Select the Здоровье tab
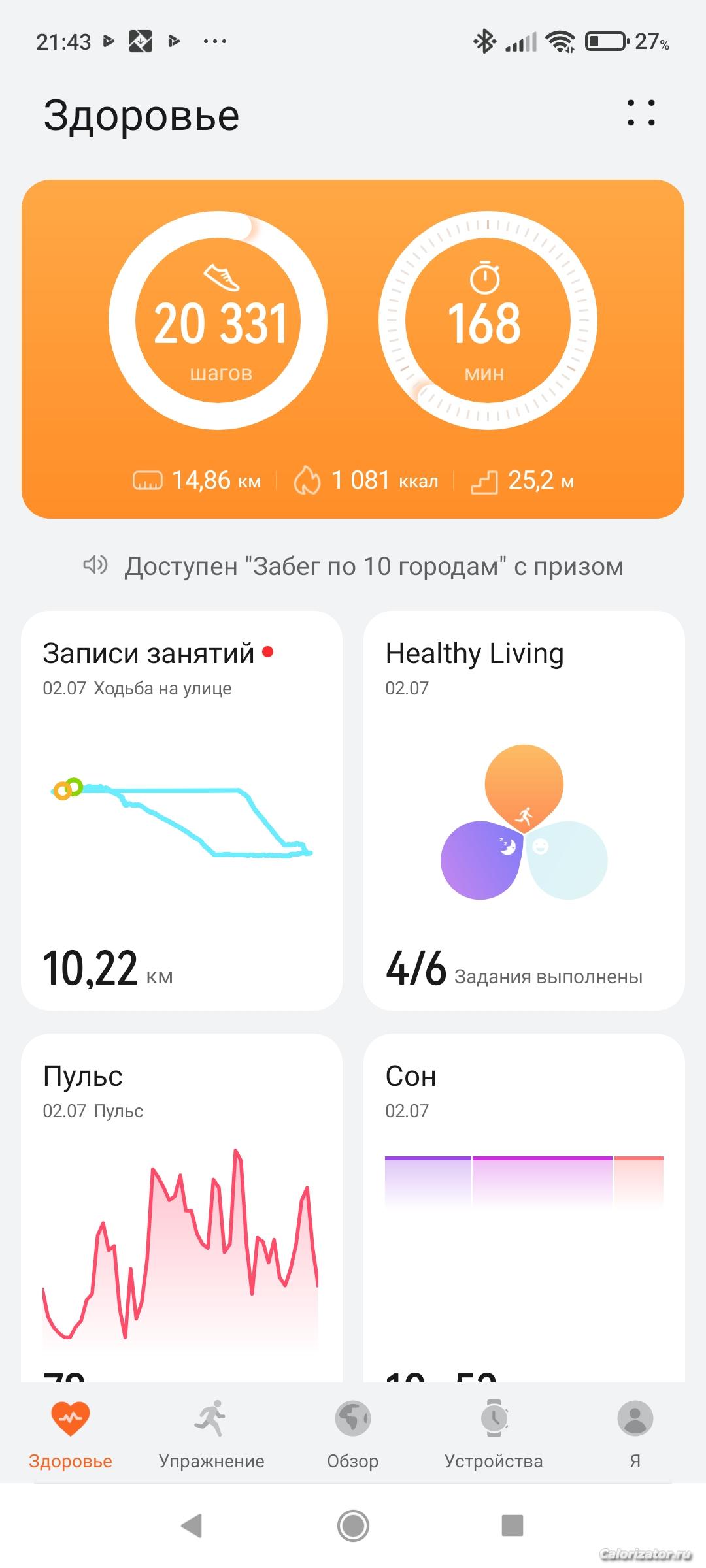The height and width of the screenshot is (1568, 706). tap(71, 1435)
